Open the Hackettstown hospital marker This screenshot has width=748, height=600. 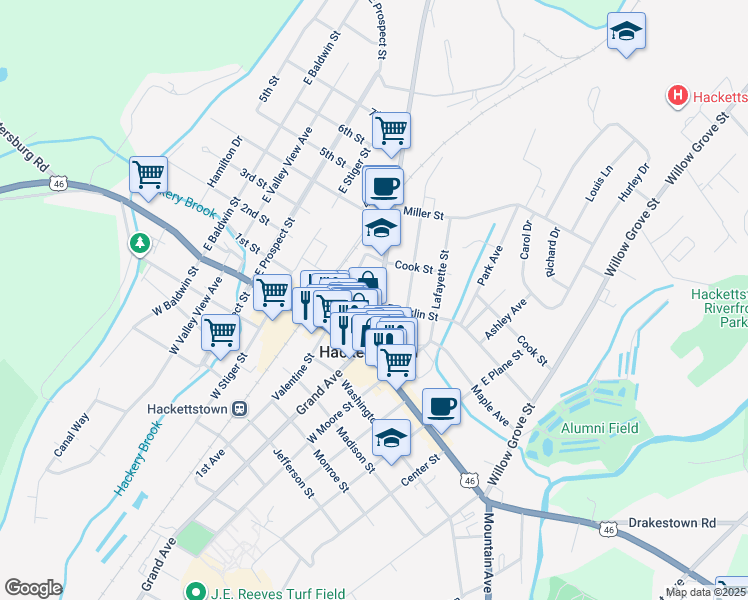(678, 97)
